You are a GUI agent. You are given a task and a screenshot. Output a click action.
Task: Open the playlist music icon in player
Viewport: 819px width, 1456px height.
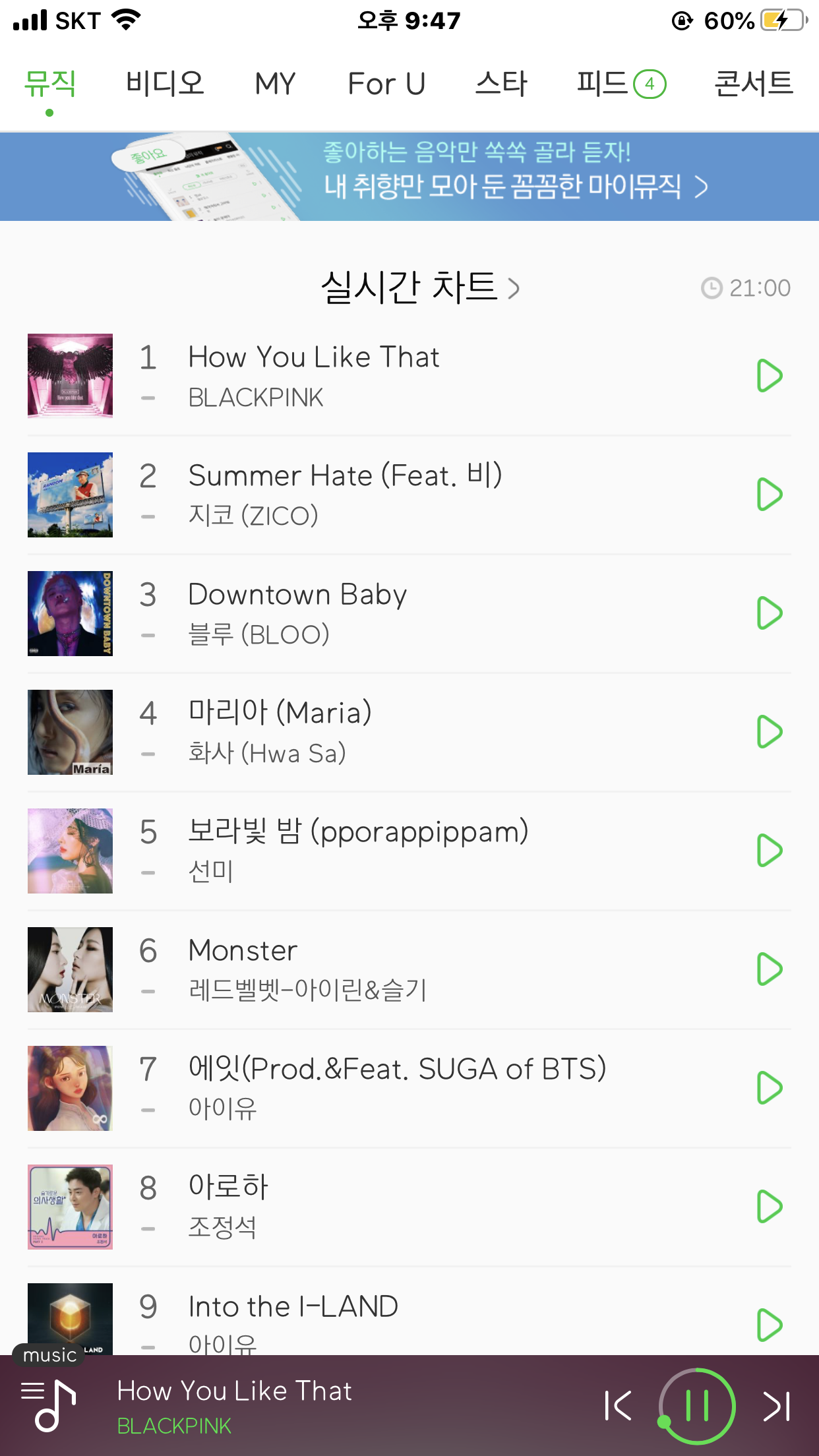49,1406
